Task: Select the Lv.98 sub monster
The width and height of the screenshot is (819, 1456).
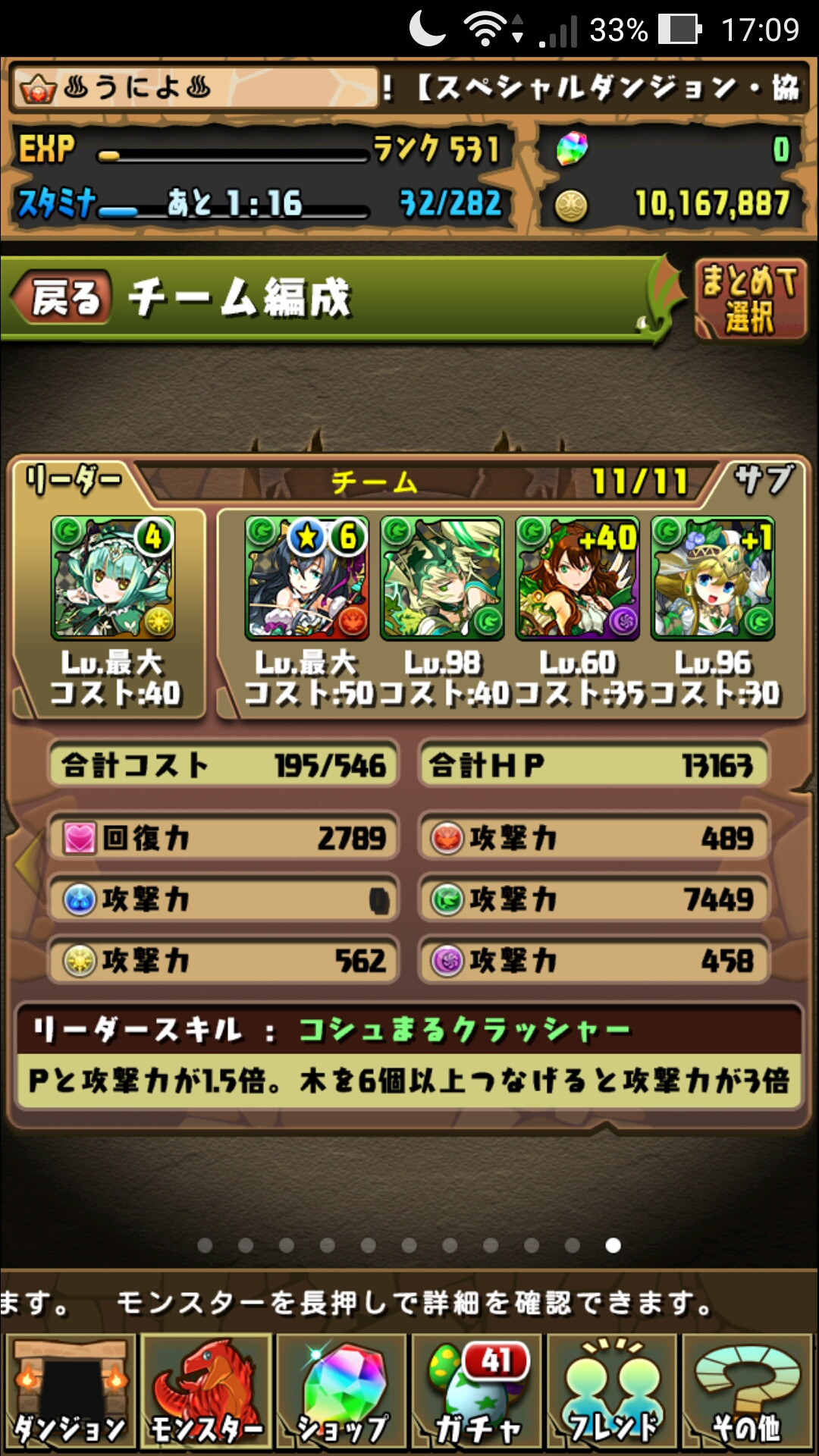Action: [x=442, y=578]
